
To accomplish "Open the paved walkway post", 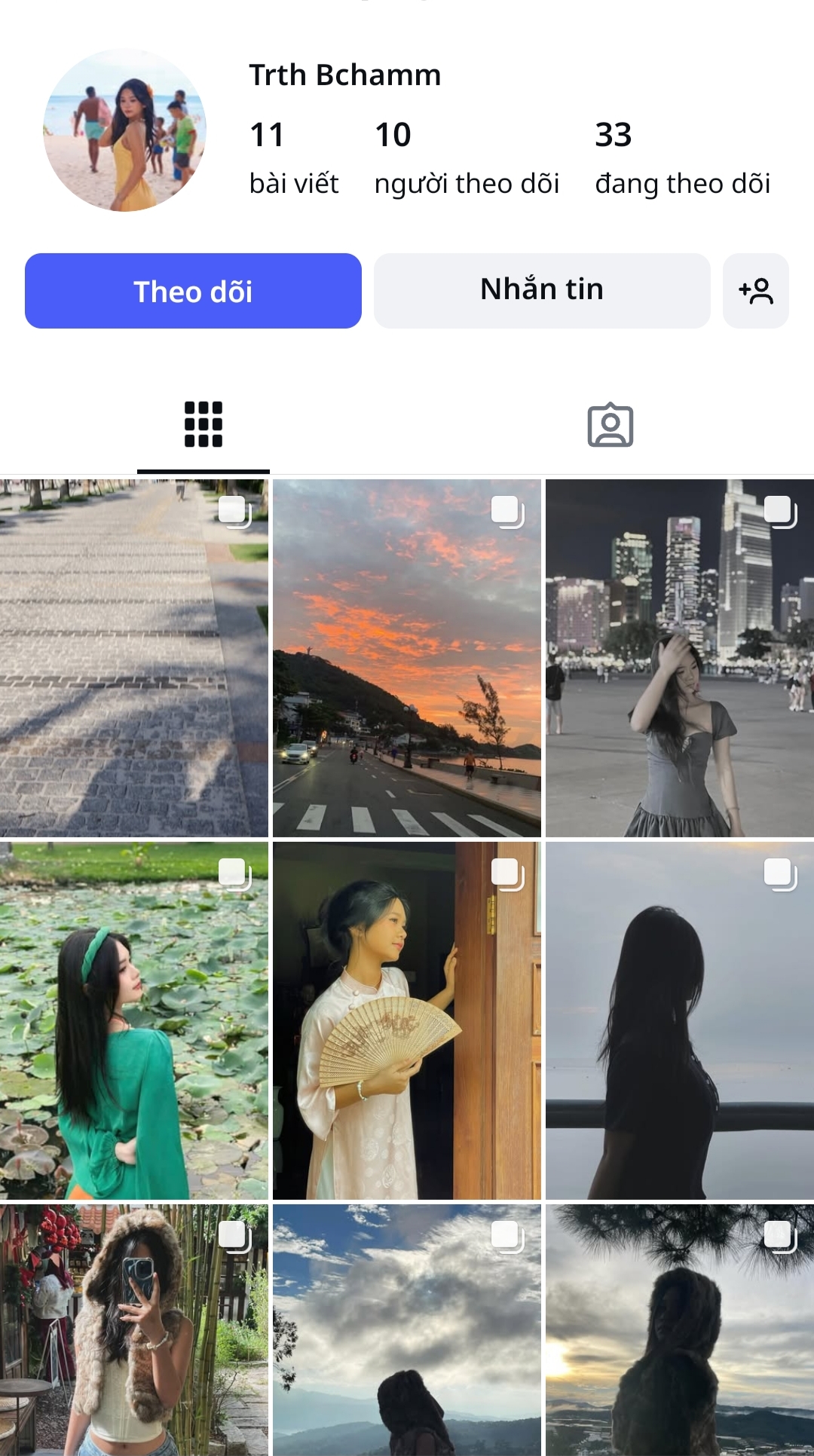I will pos(134,658).
